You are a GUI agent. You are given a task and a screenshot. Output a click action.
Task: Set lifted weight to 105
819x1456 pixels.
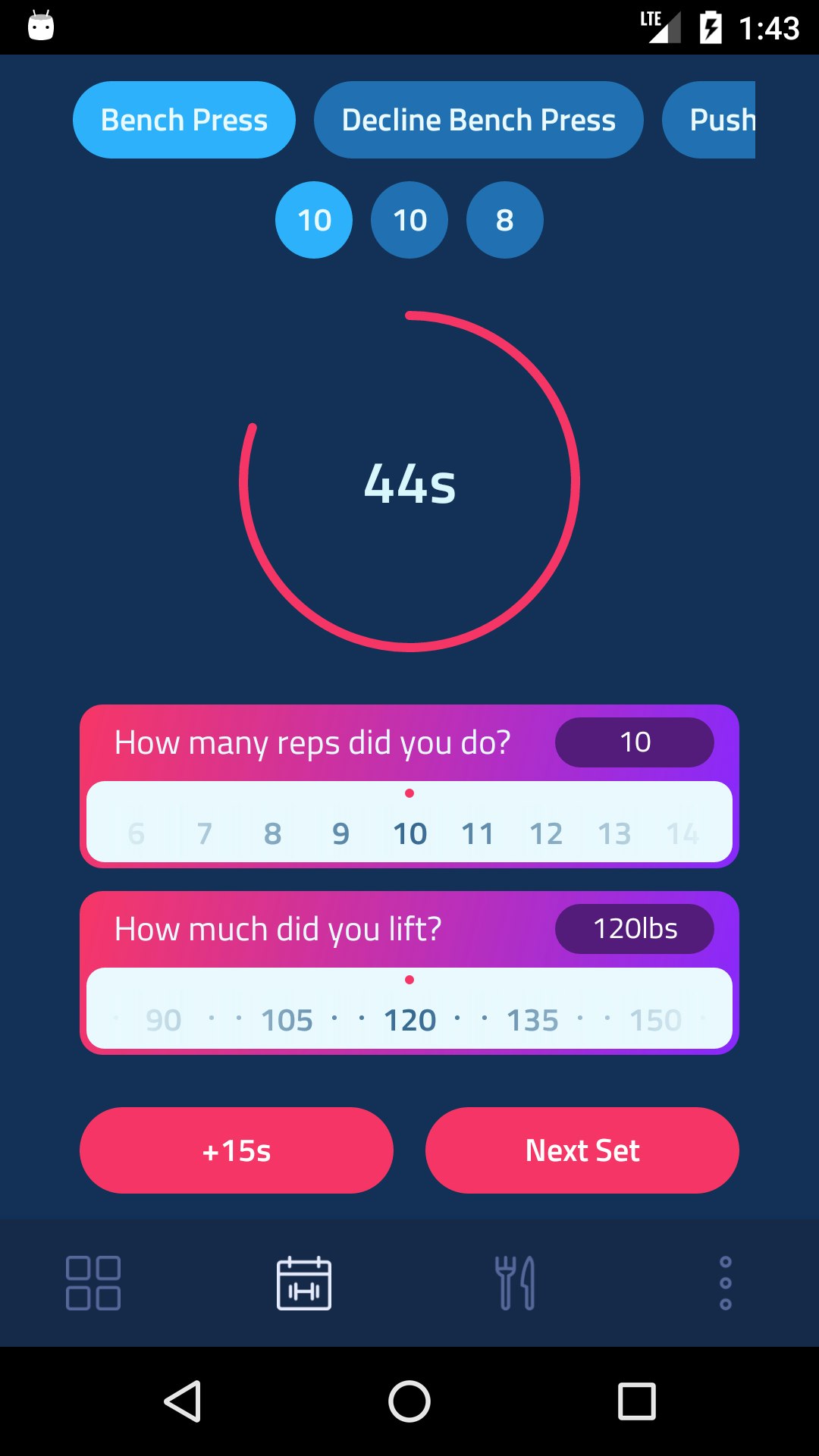click(287, 1020)
